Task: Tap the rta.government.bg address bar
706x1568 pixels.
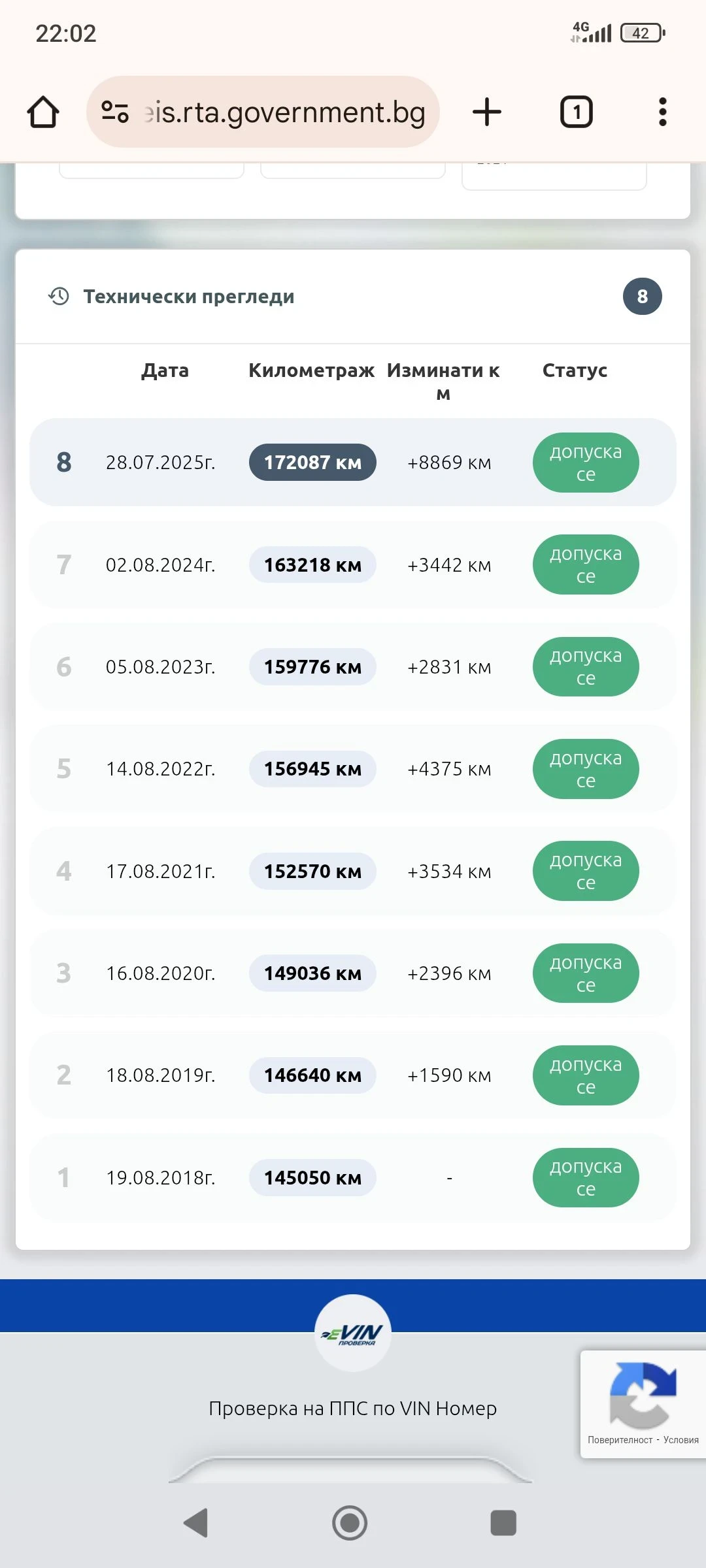Action: click(284, 112)
